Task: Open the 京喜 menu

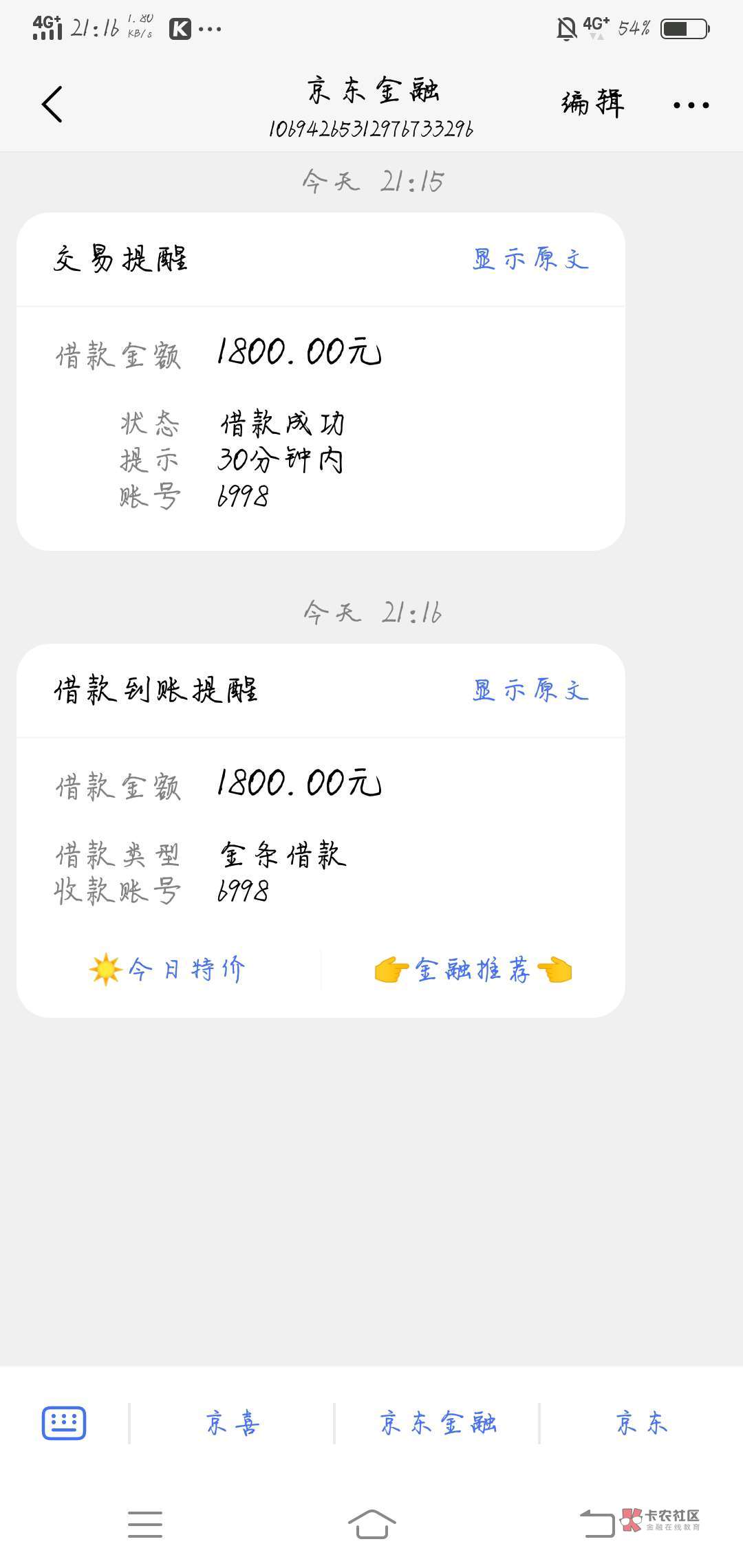Action: click(233, 1423)
